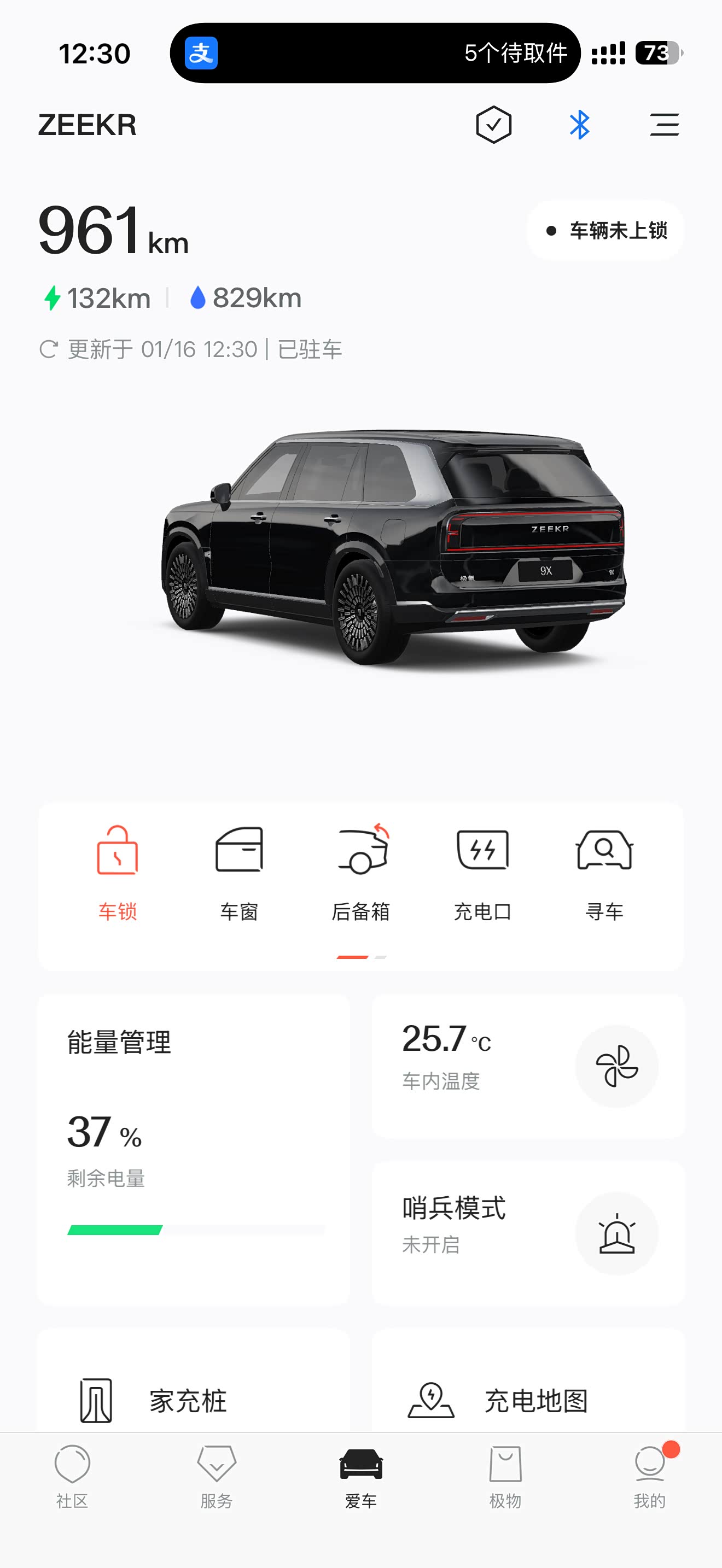Go to the 极物 tab
Viewport: 722px width, 1568px height.
pyautogui.click(x=505, y=1476)
